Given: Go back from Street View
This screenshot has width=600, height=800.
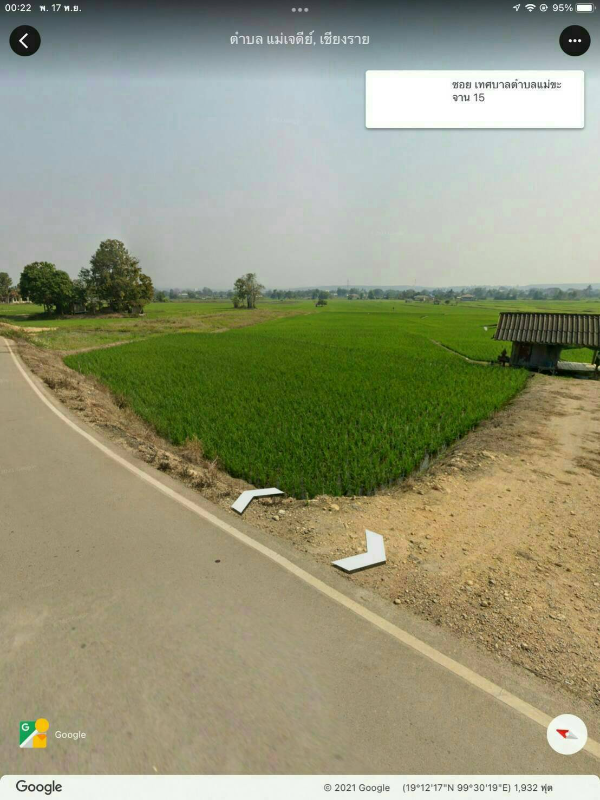Looking at the screenshot, I should tap(25, 41).
